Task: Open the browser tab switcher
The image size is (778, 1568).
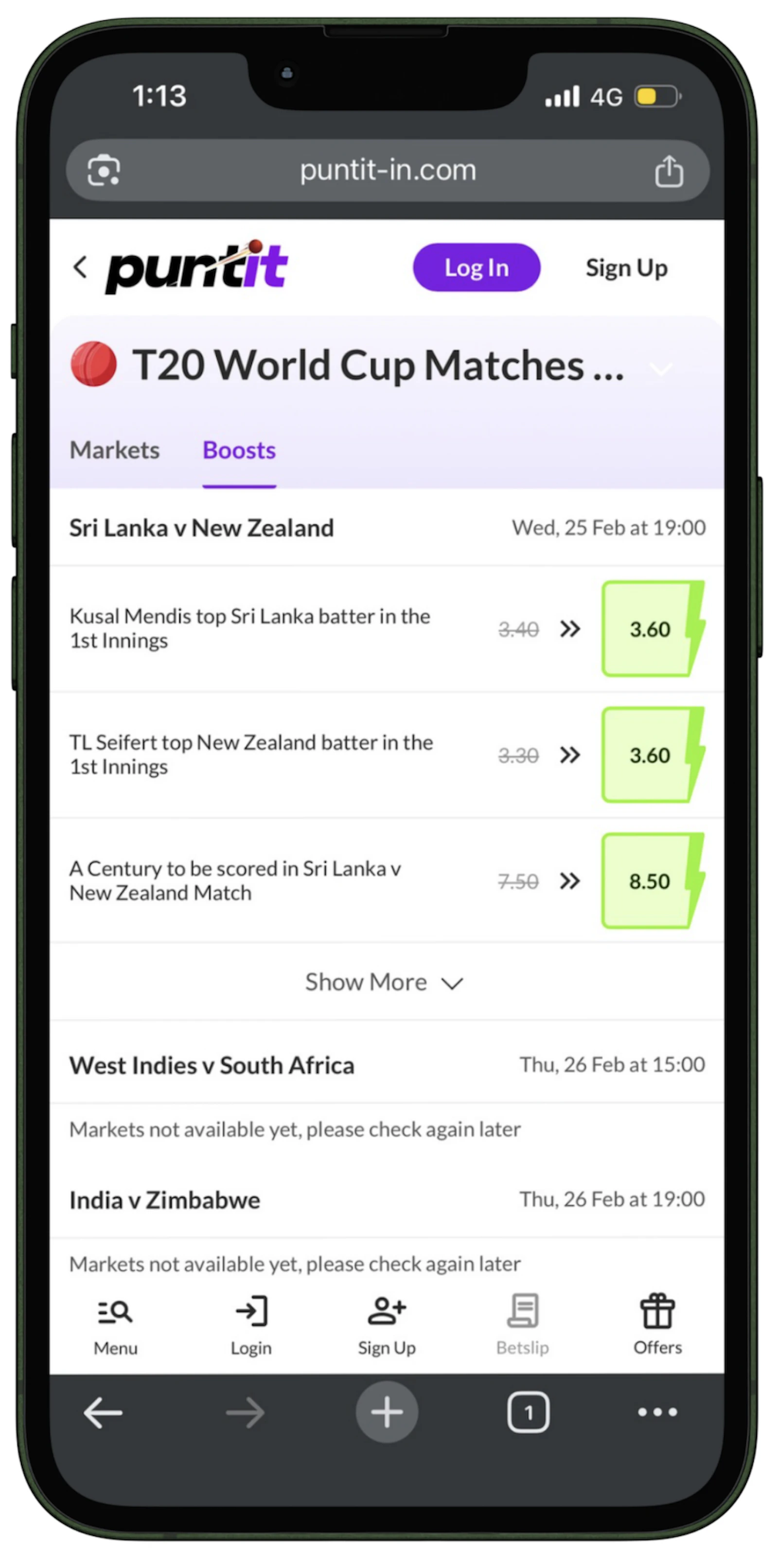Action: point(528,1411)
